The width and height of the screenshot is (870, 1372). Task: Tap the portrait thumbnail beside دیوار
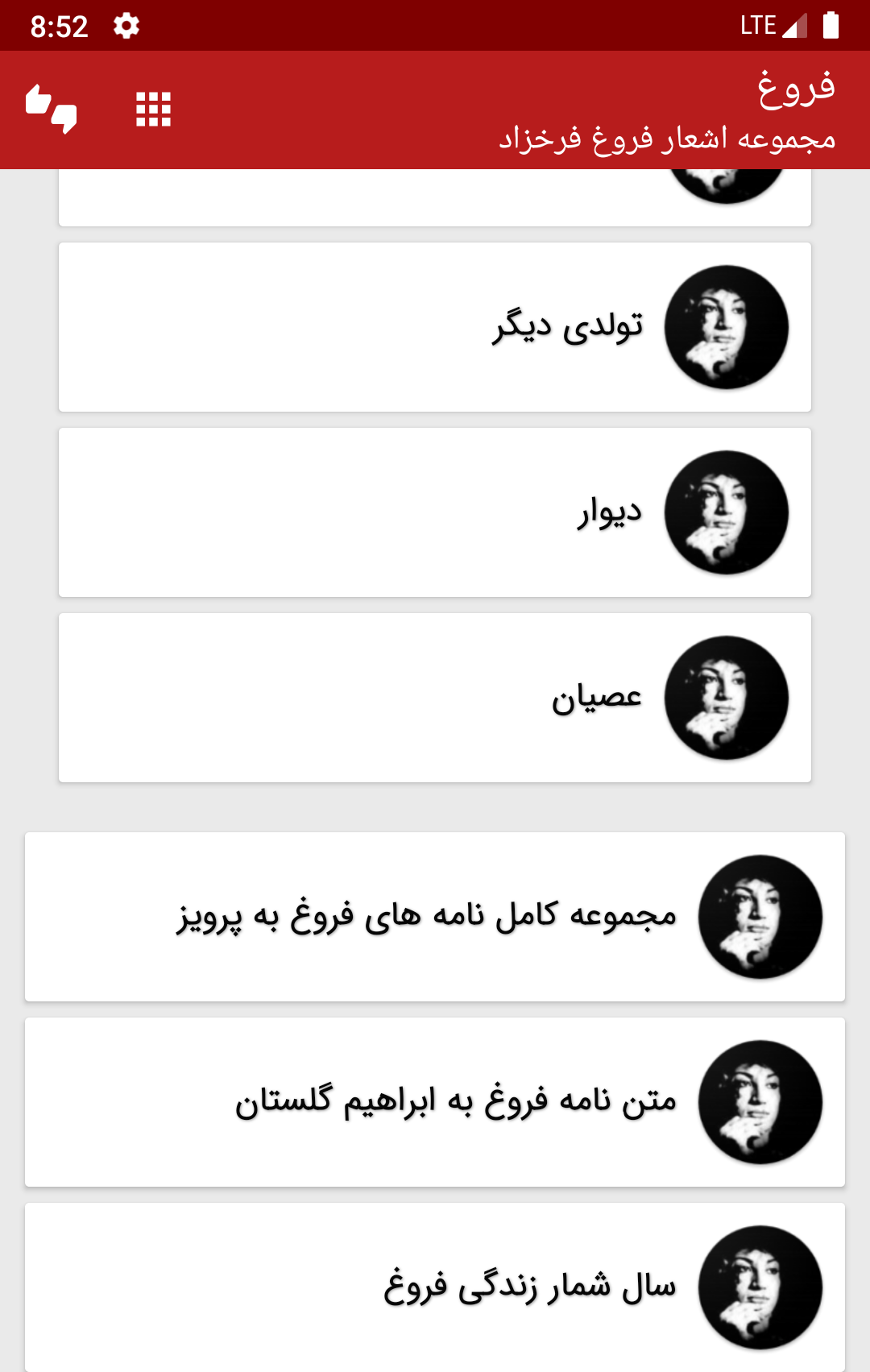pyautogui.click(x=725, y=512)
